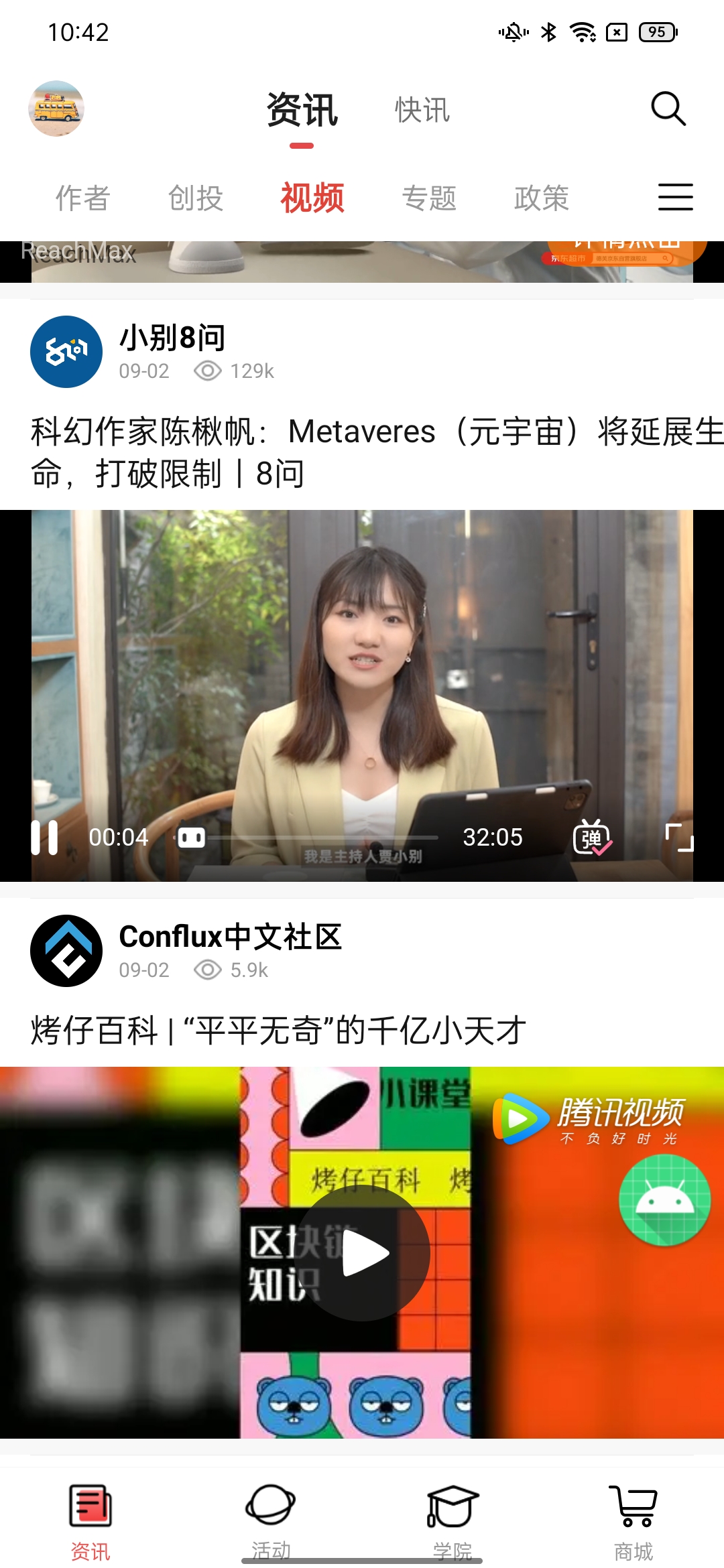Viewport: 724px width, 1568px height.
Task: Switch to the 快讯 tab
Action: (422, 110)
